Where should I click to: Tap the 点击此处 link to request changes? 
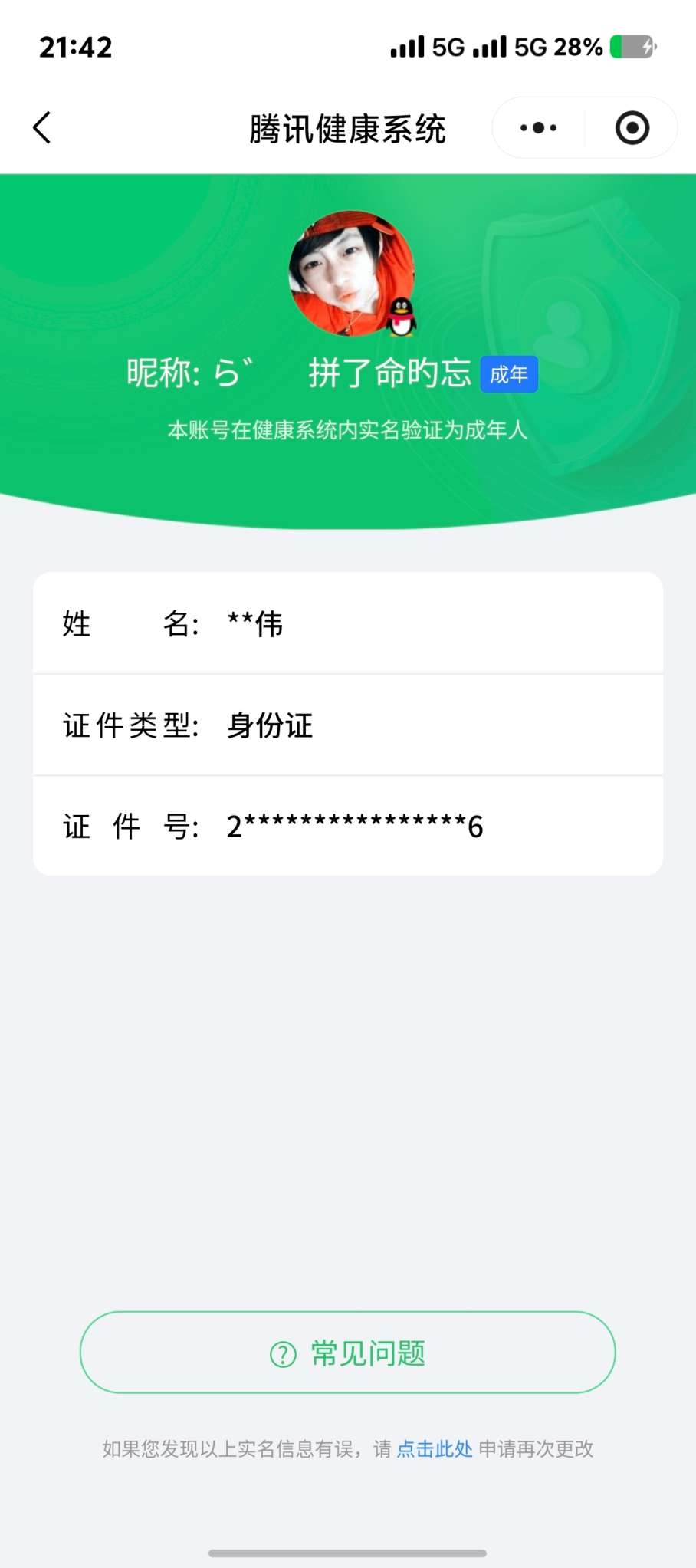coord(434,1448)
